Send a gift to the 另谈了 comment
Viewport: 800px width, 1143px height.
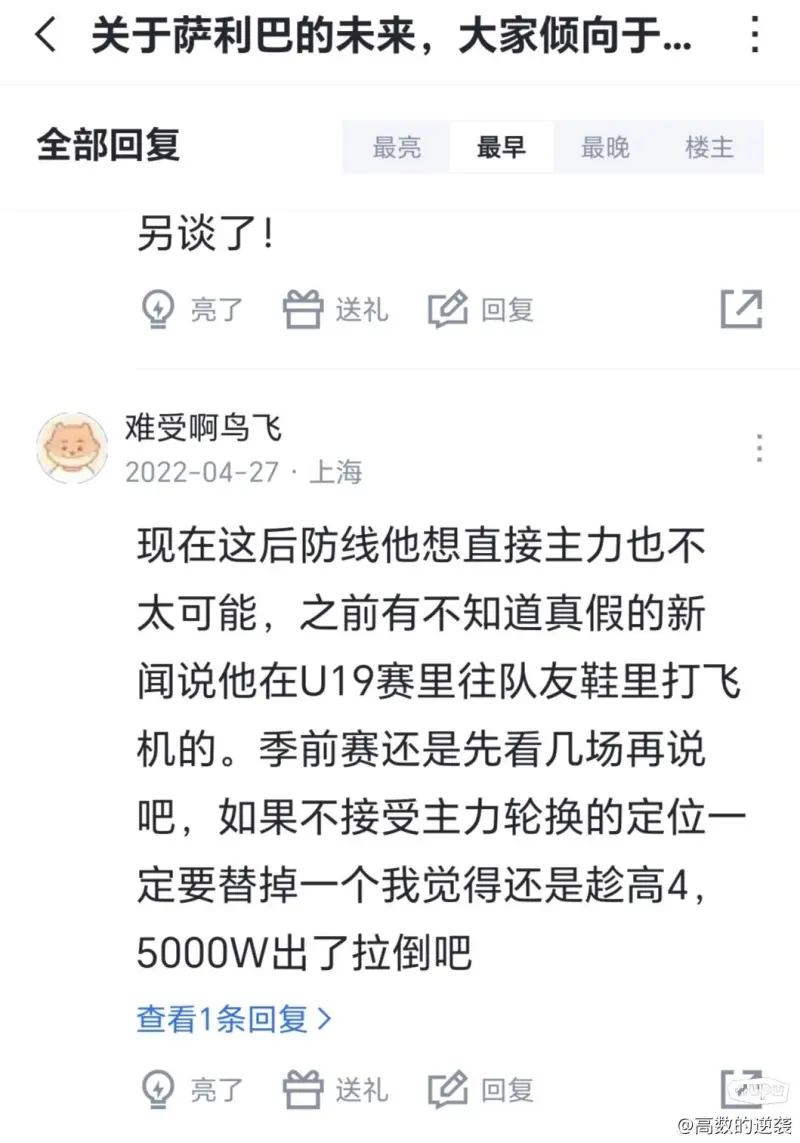click(x=336, y=309)
